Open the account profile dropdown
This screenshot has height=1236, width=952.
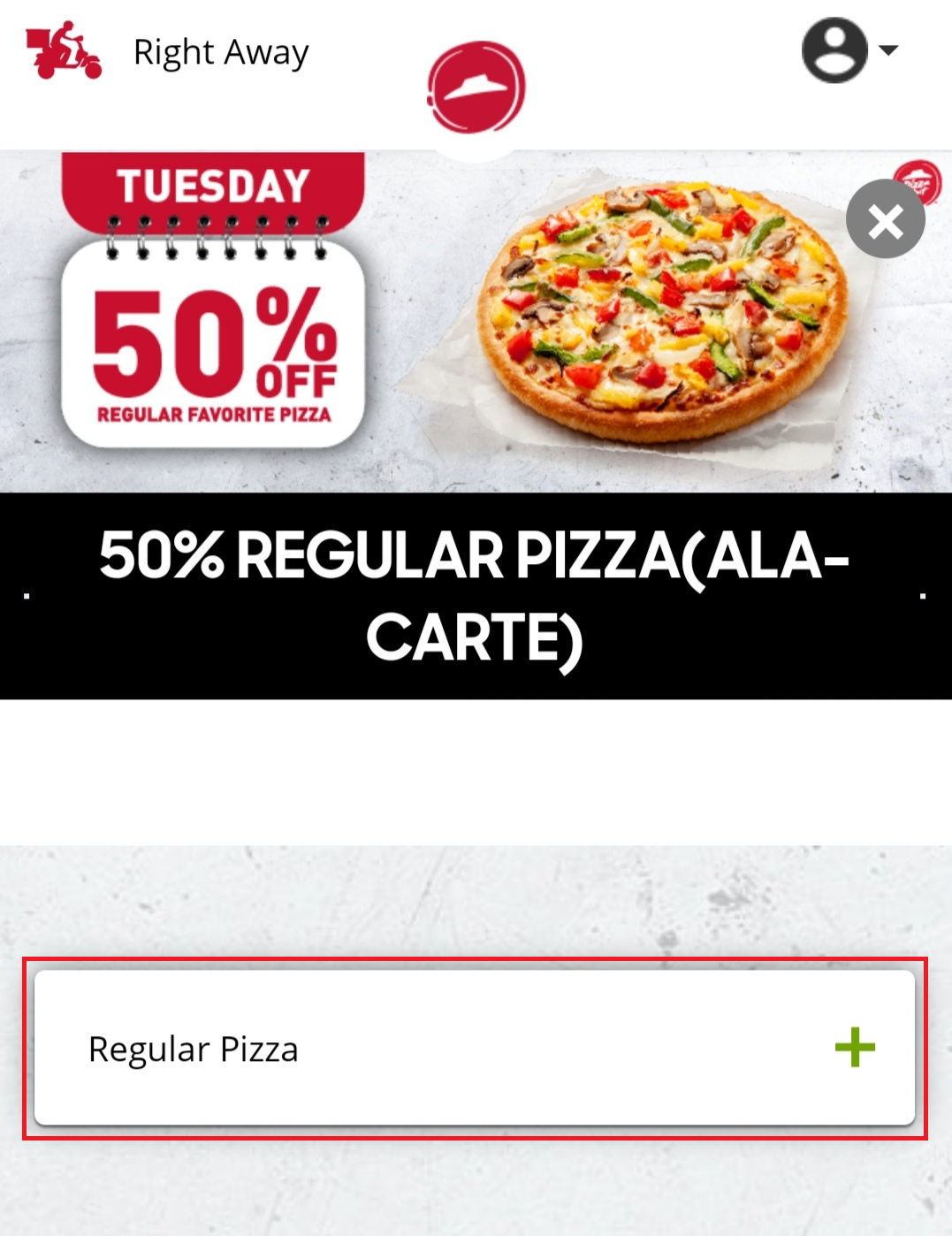click(849, 50)
